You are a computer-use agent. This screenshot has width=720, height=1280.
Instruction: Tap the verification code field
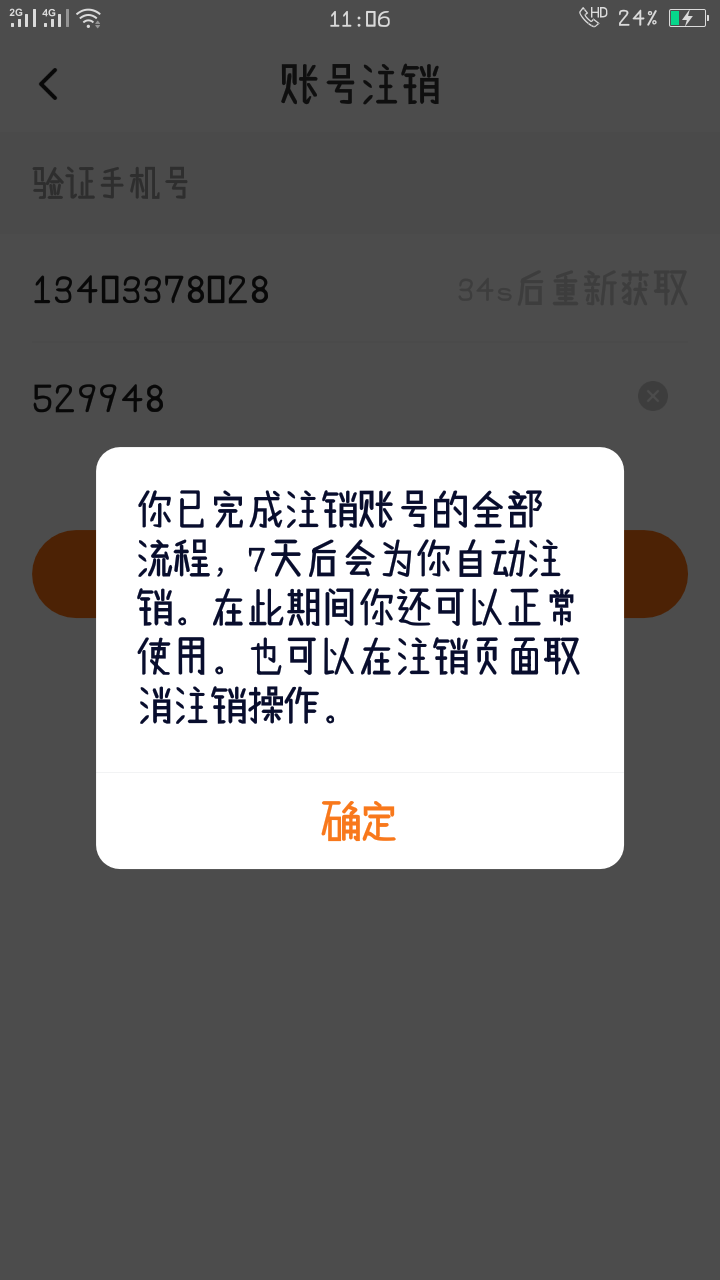pos(330,398)
